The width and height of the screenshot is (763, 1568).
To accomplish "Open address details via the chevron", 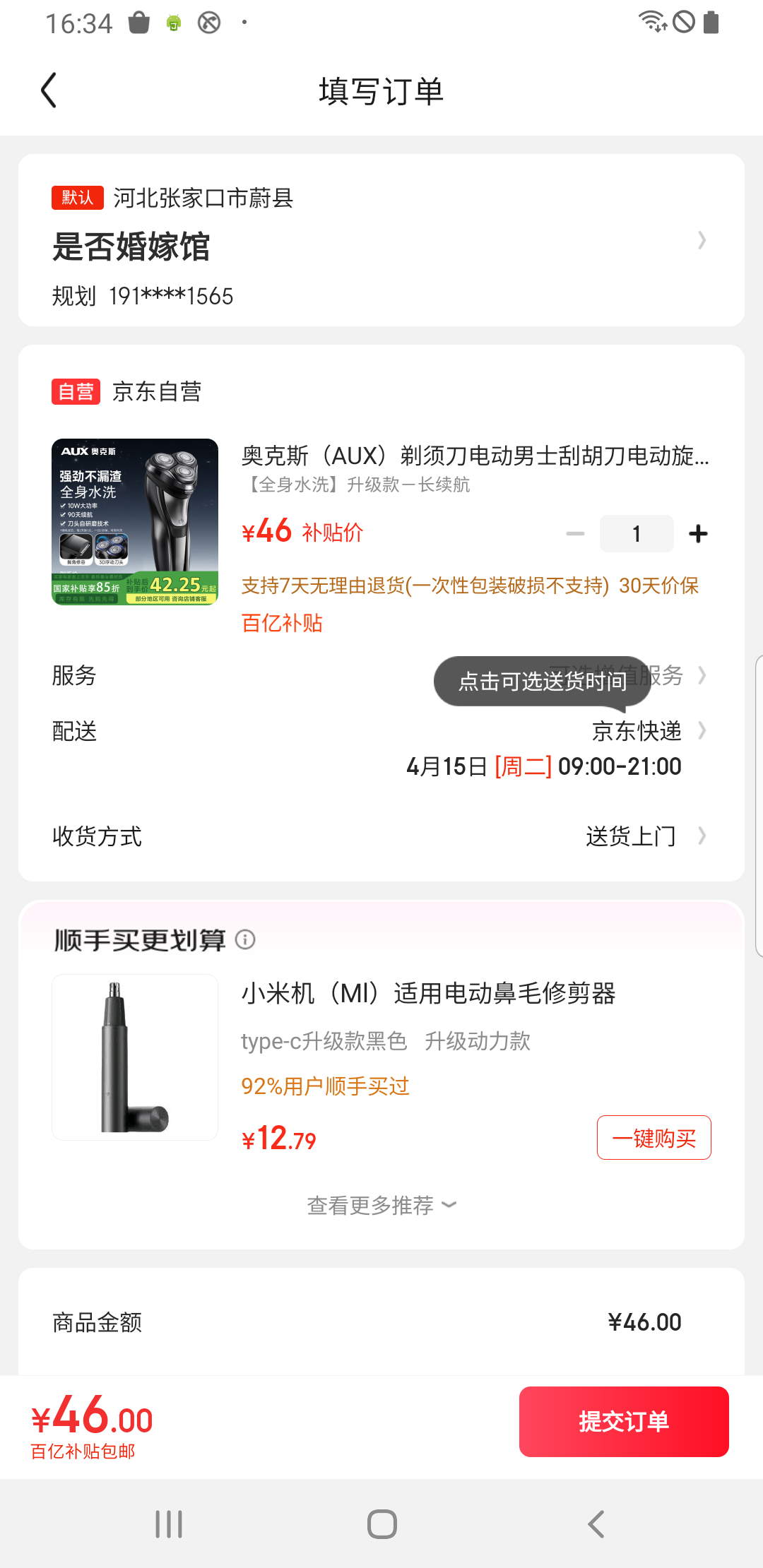I will 702,240.
